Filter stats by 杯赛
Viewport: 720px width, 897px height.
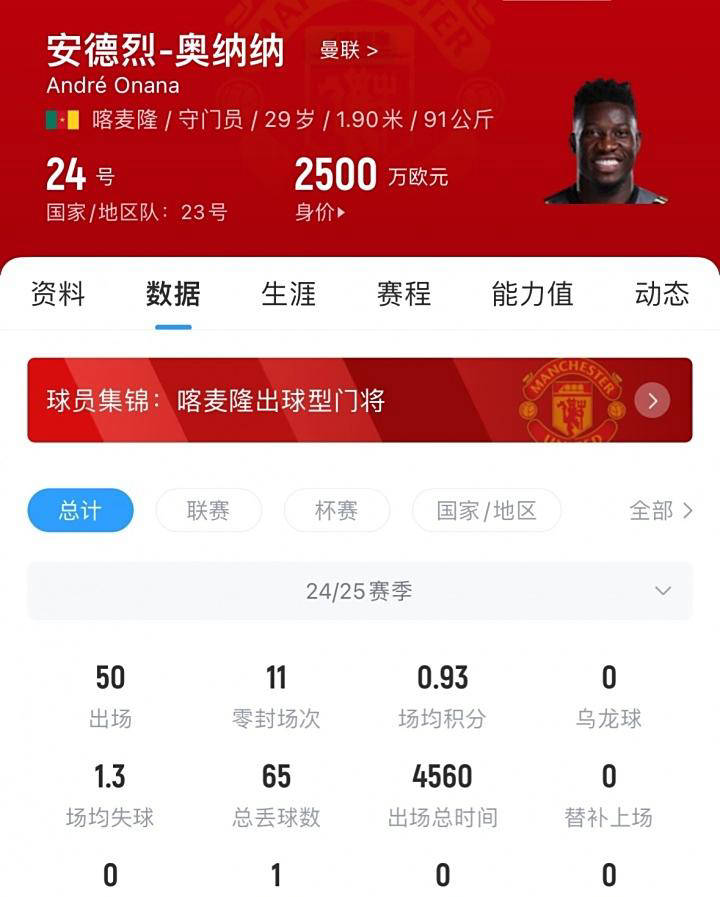(x=336, y=510)
